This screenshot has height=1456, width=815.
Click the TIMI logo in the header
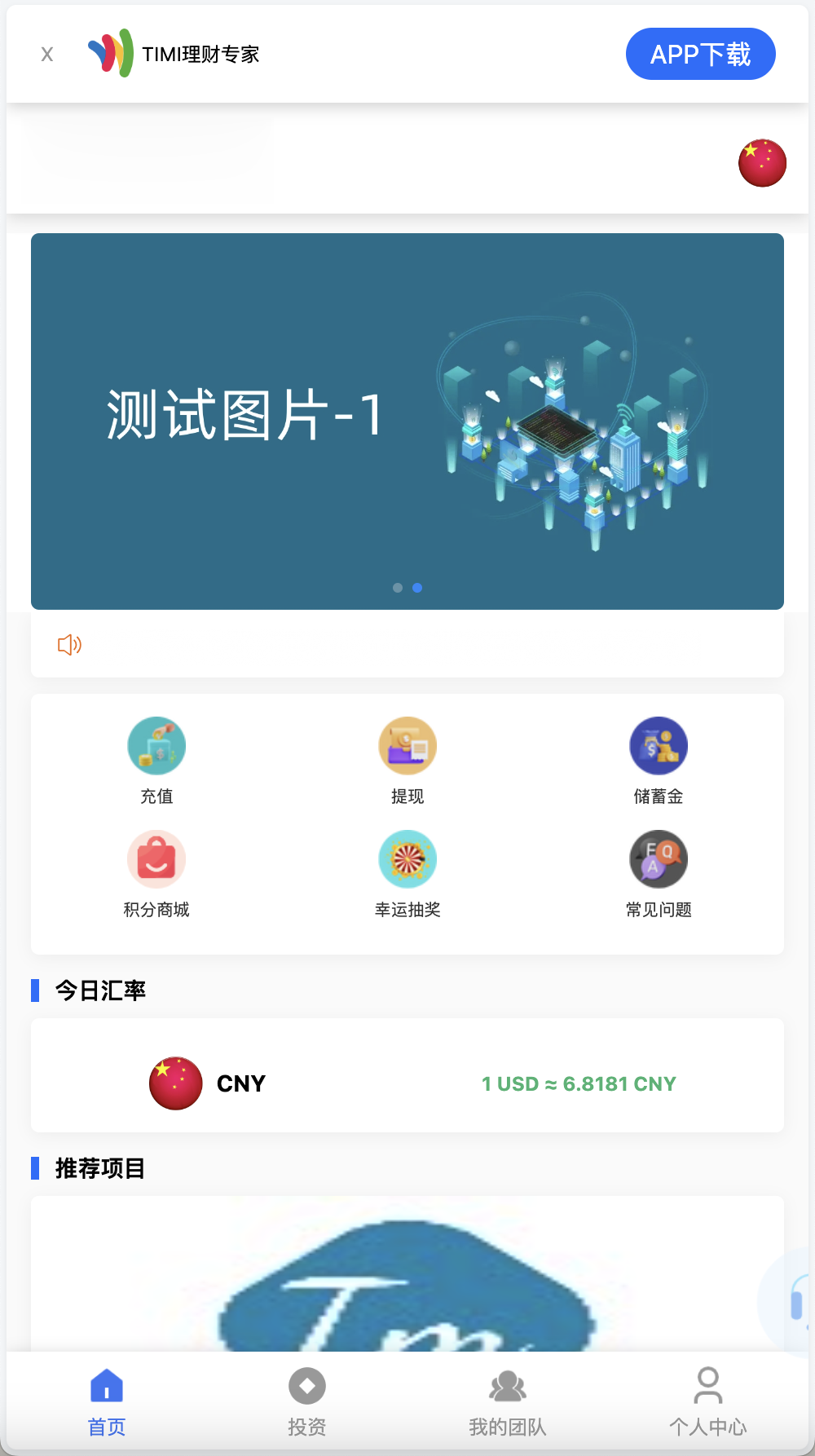click(112, 53)
